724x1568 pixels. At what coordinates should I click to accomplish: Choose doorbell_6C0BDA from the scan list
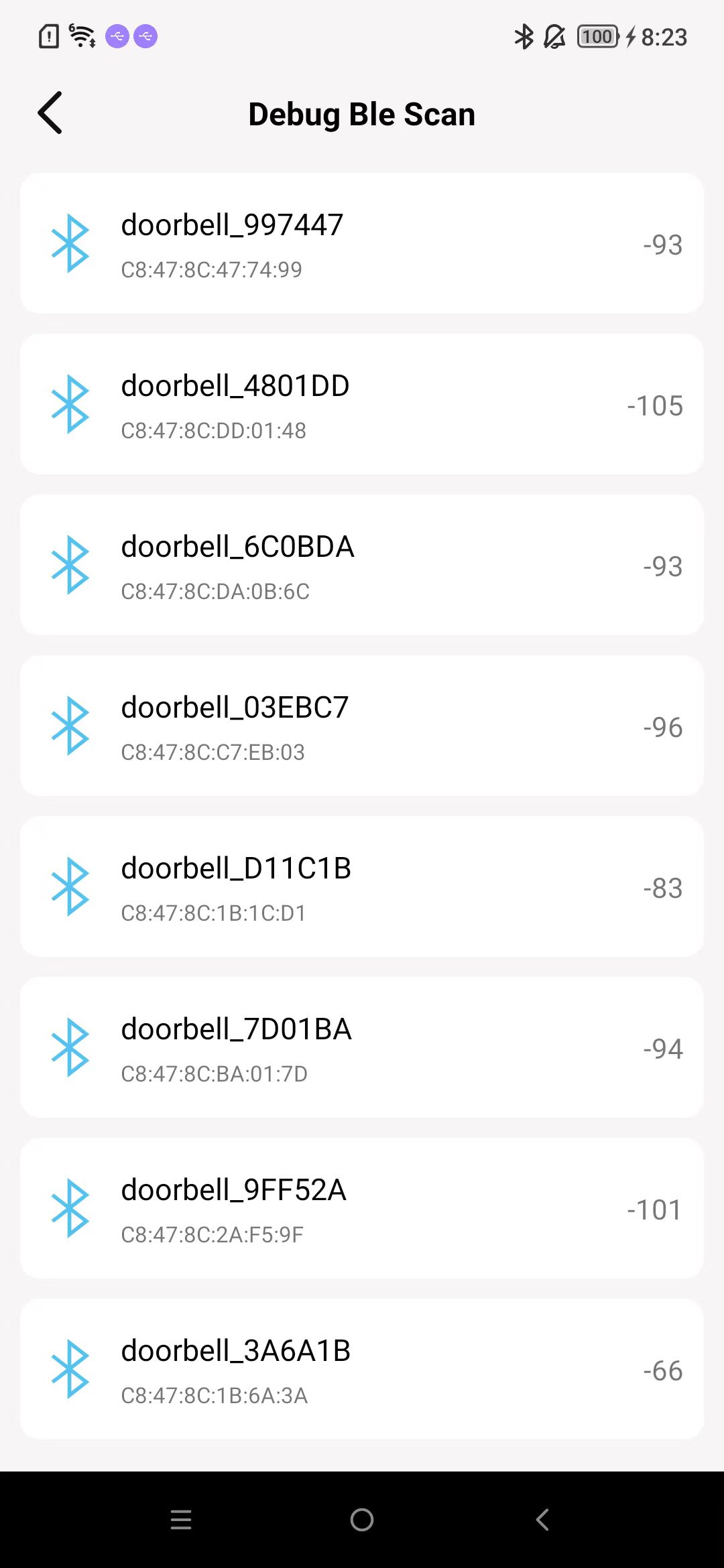click(362, 566)
